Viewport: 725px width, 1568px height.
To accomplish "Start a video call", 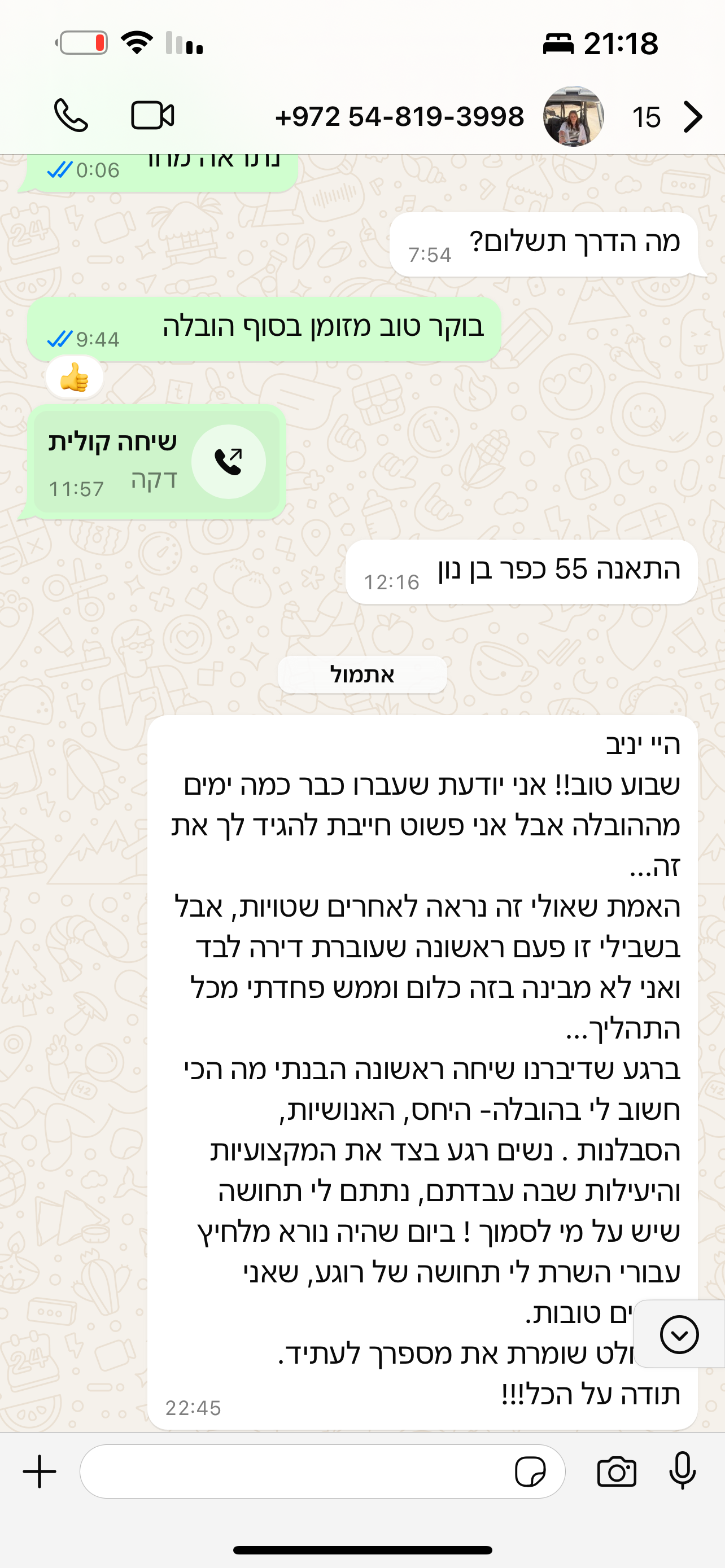I will [152, 115].
